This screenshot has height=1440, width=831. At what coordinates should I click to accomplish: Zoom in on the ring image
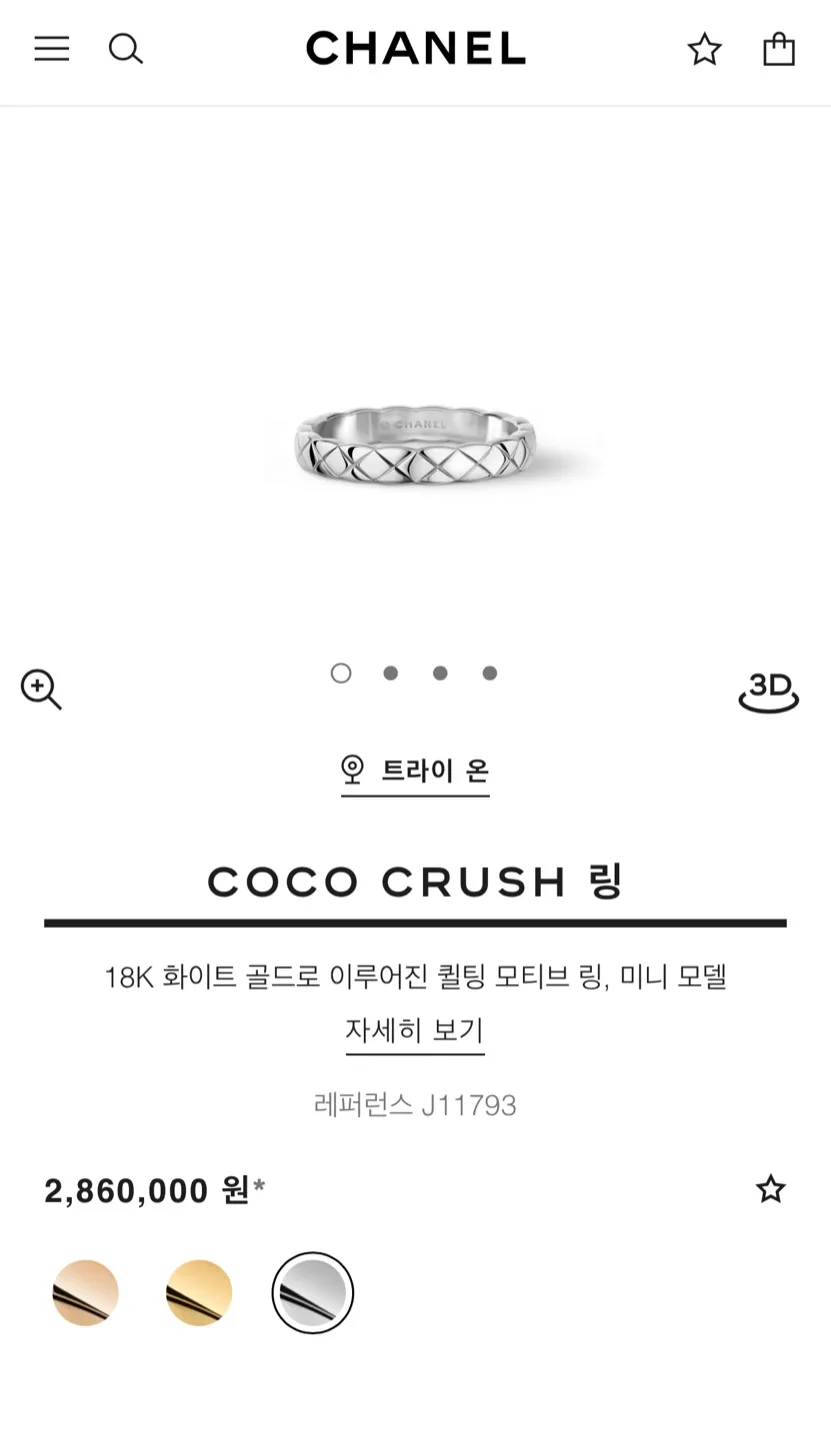pos(41,690)
